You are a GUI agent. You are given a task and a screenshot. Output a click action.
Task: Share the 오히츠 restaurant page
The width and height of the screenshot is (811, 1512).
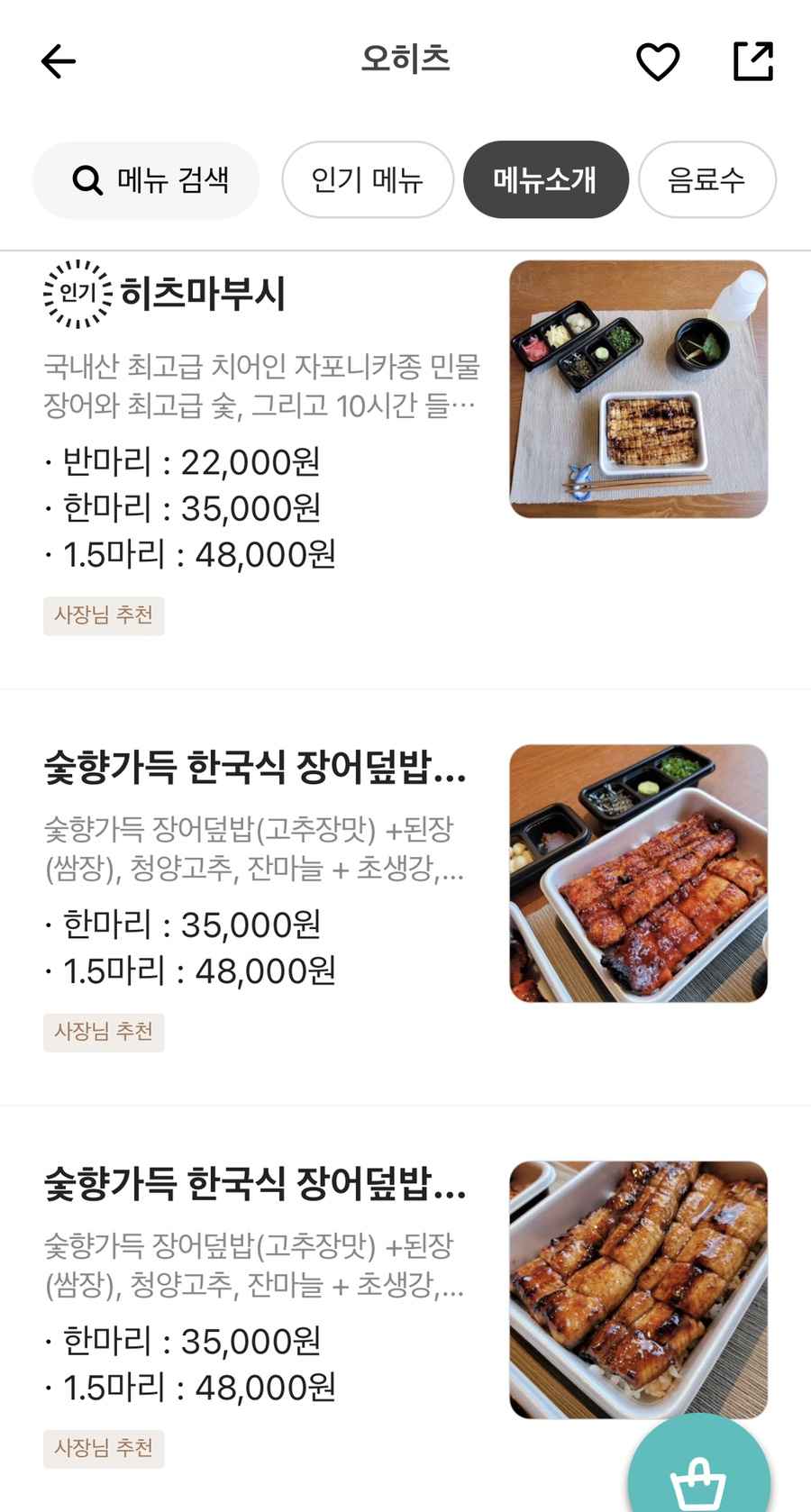[753, 61]
